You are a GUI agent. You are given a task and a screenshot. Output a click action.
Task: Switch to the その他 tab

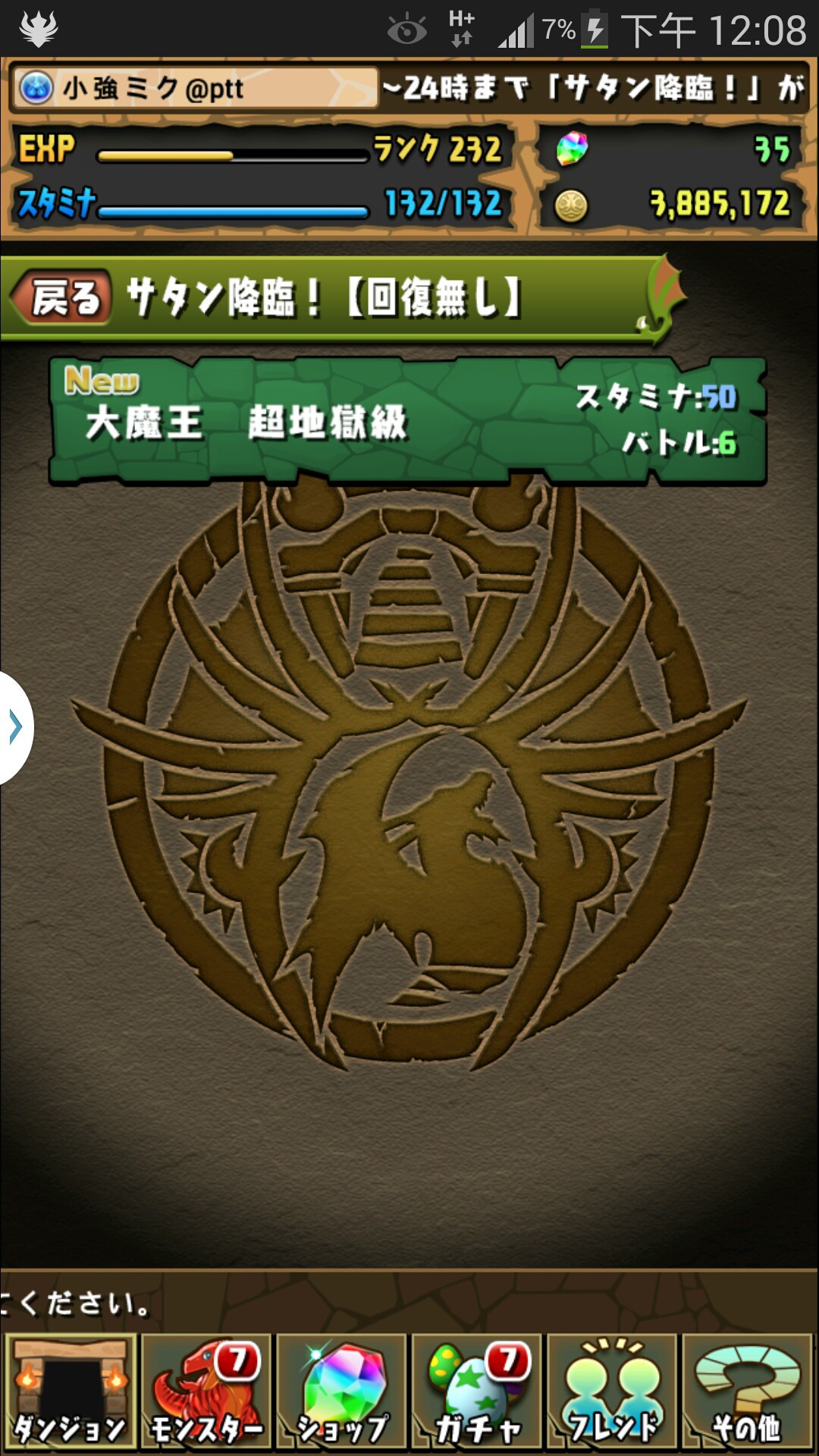747,1392
